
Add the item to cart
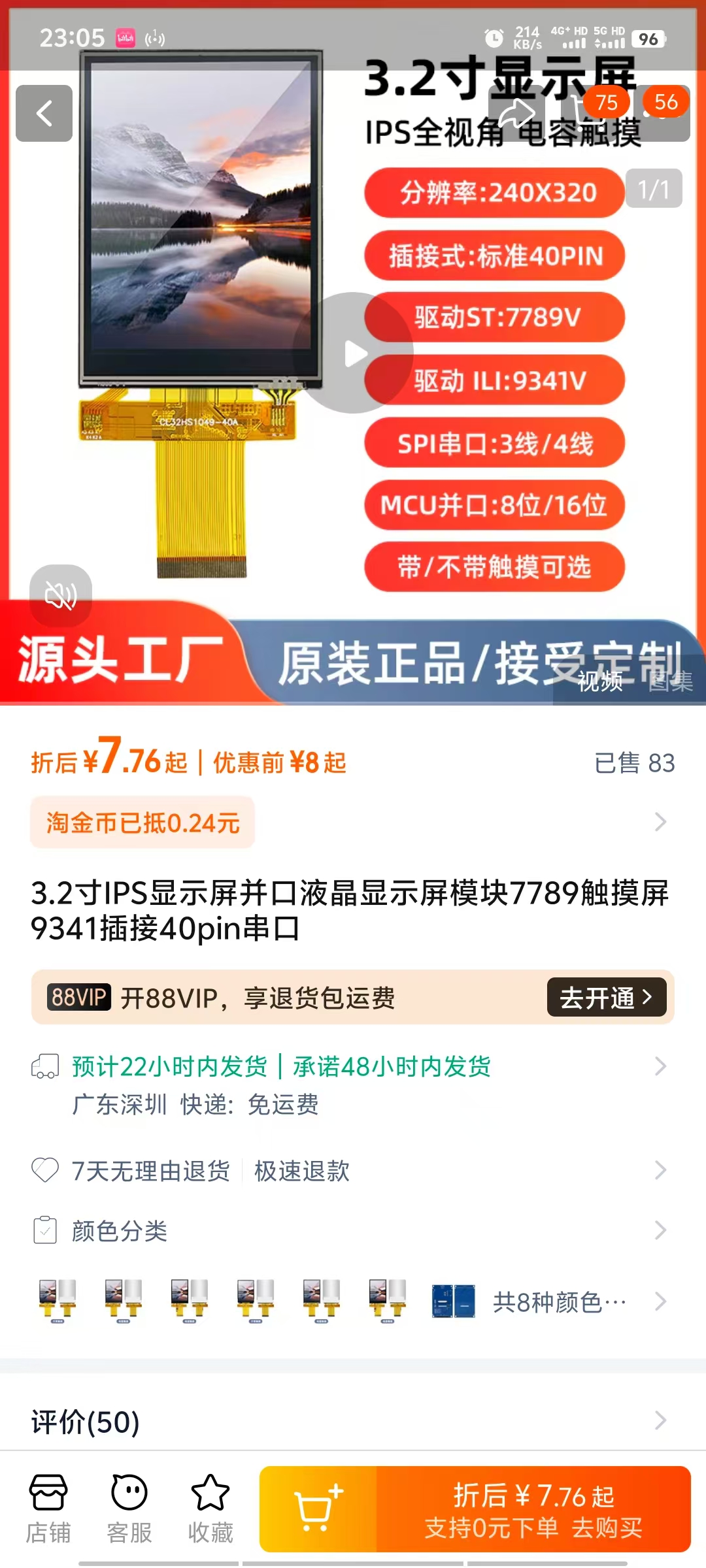[318, 1509]
